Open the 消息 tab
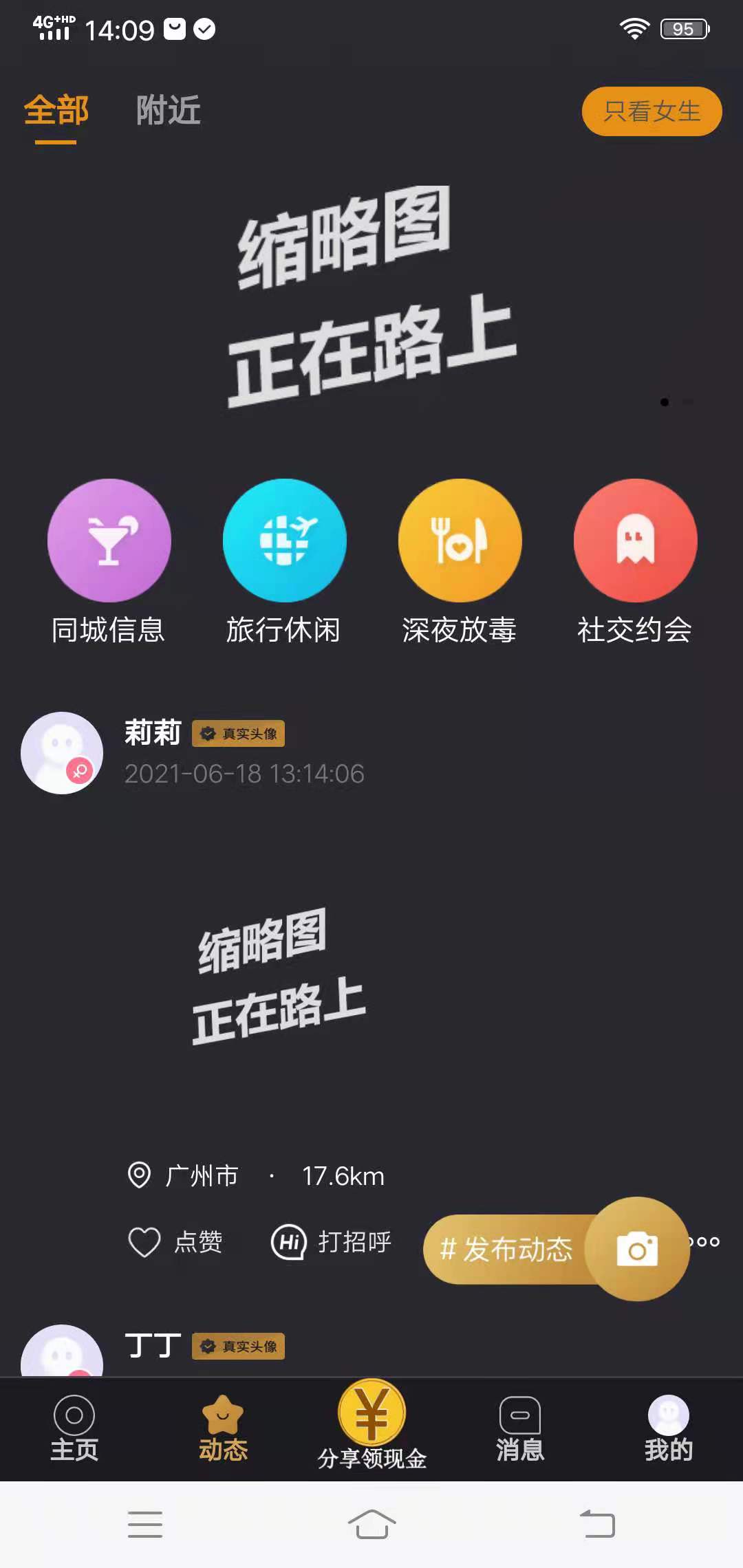 [x=520, y=1428]
